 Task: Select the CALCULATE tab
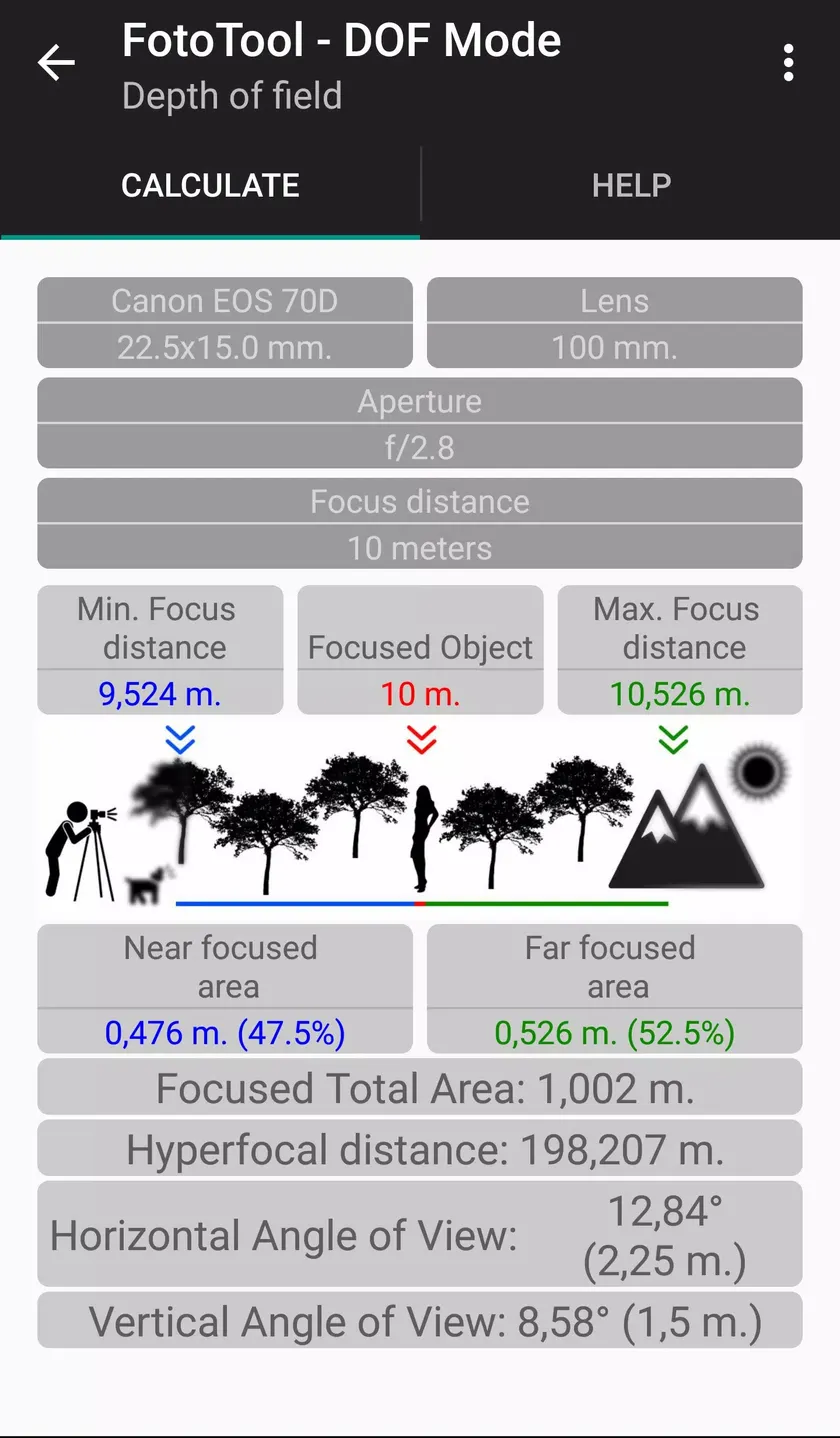pyautogui.click(x=210, y=185)
